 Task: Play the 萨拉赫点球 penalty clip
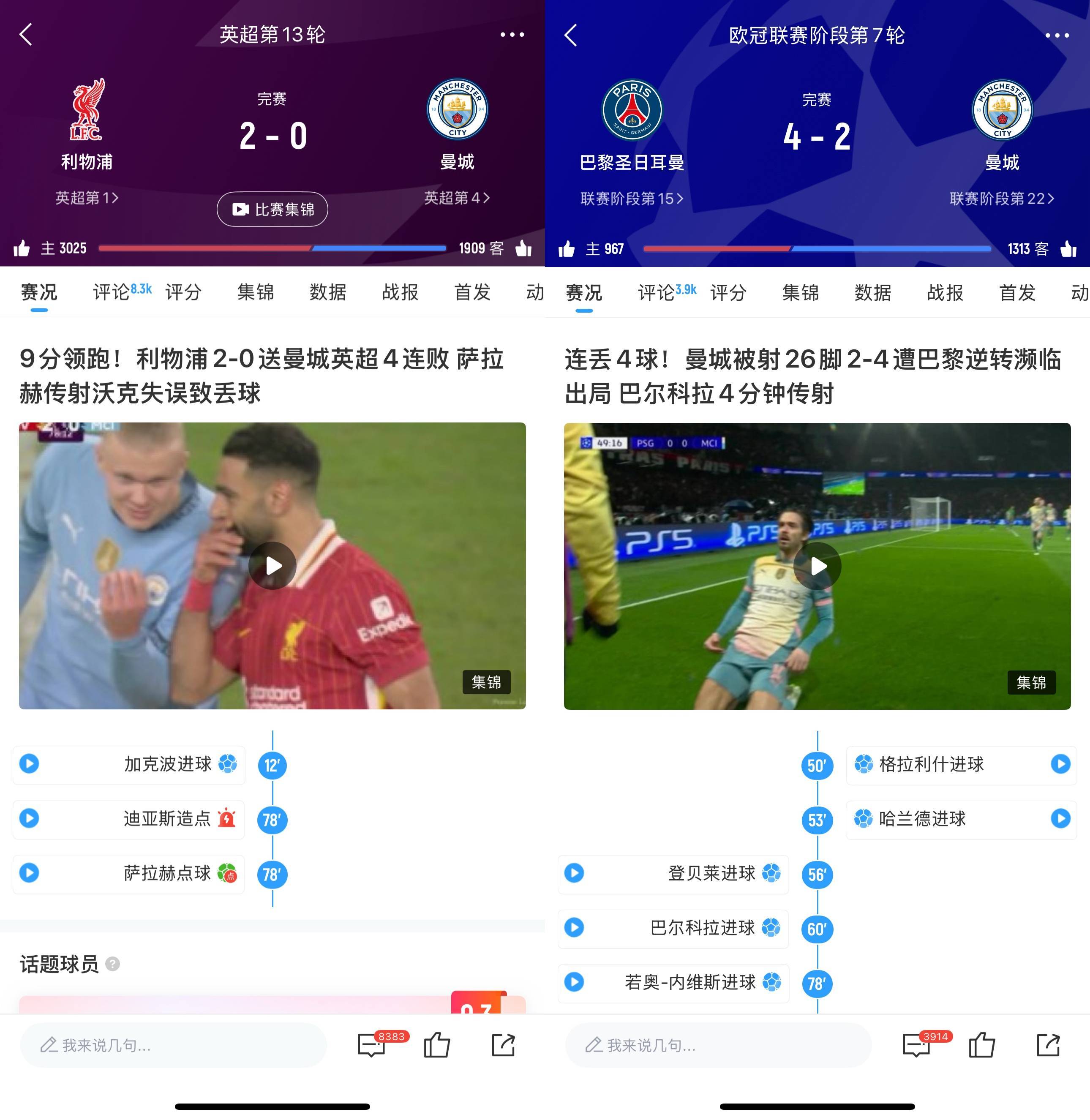30,873
